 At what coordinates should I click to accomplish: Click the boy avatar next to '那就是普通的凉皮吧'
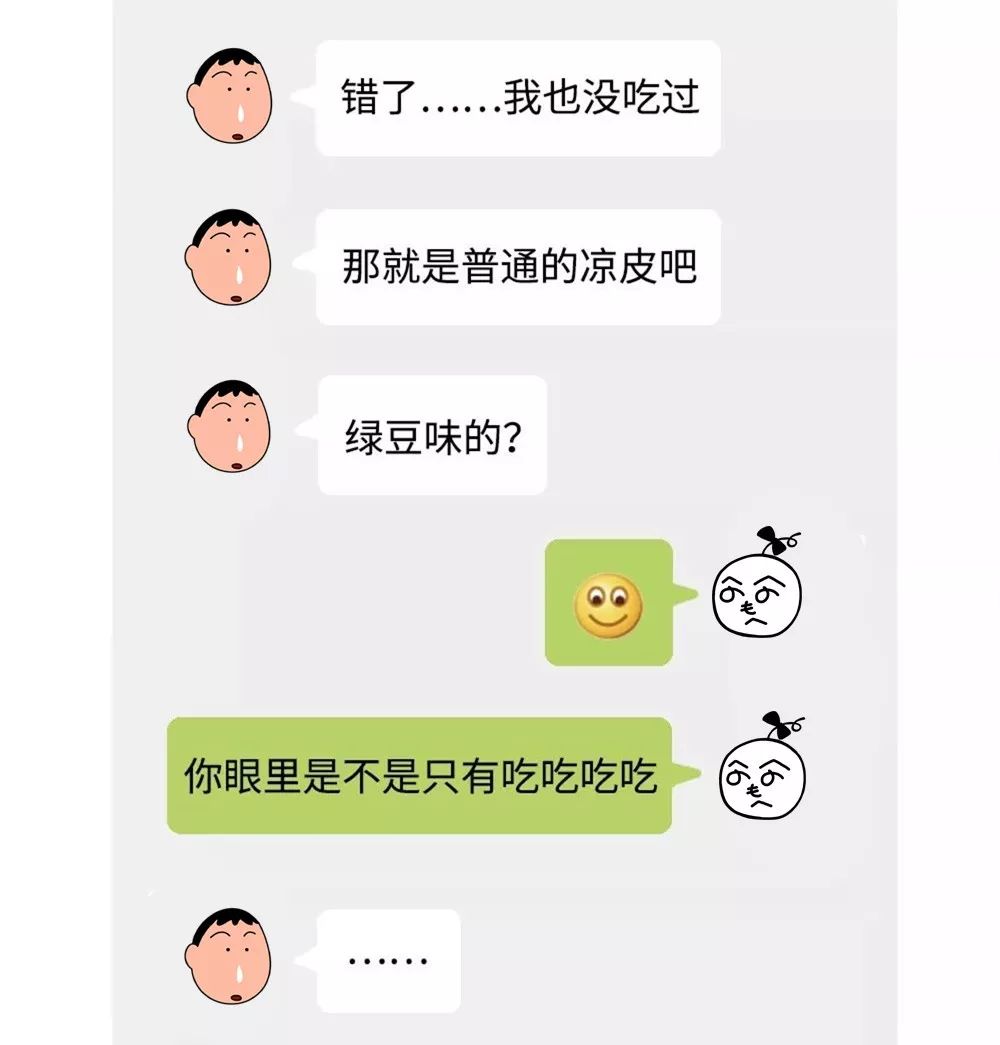pos(232,258)
